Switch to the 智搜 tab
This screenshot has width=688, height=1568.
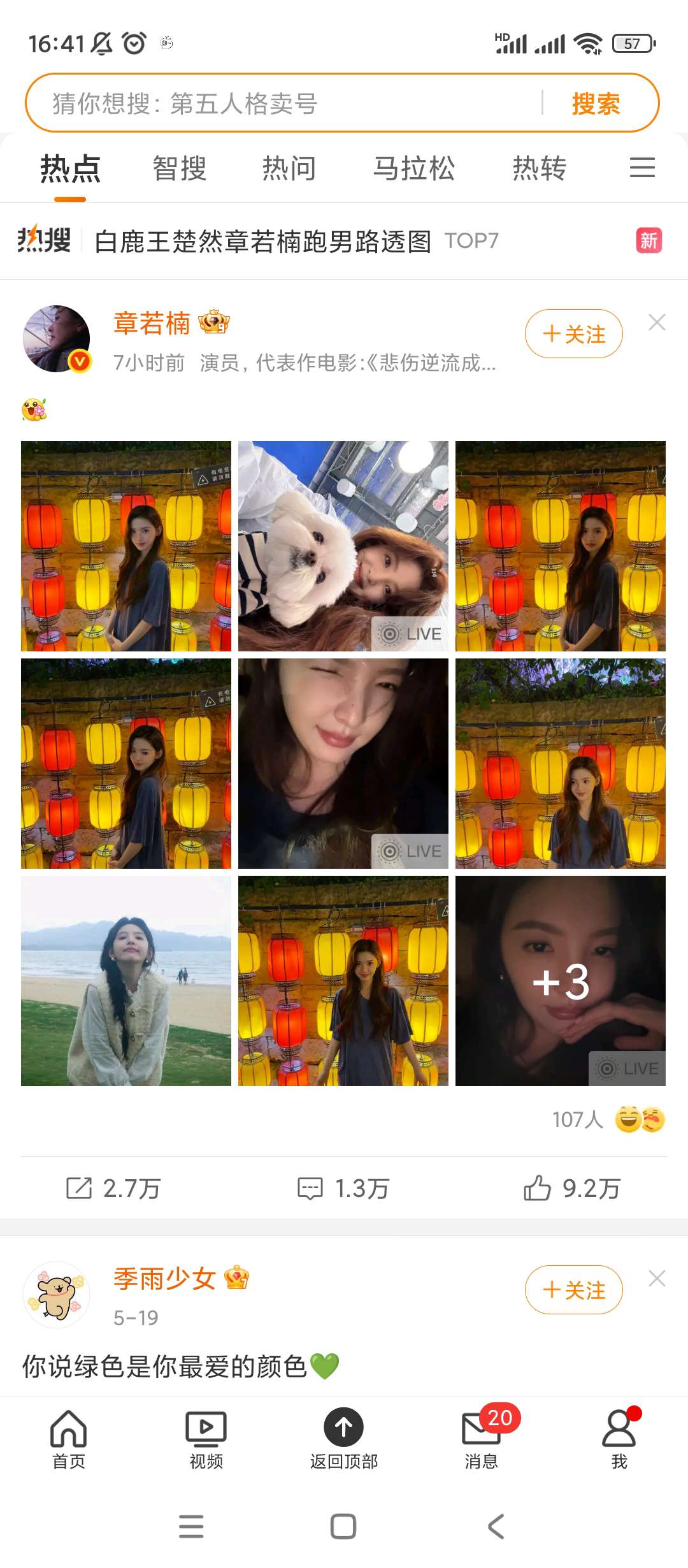(180, 169)
